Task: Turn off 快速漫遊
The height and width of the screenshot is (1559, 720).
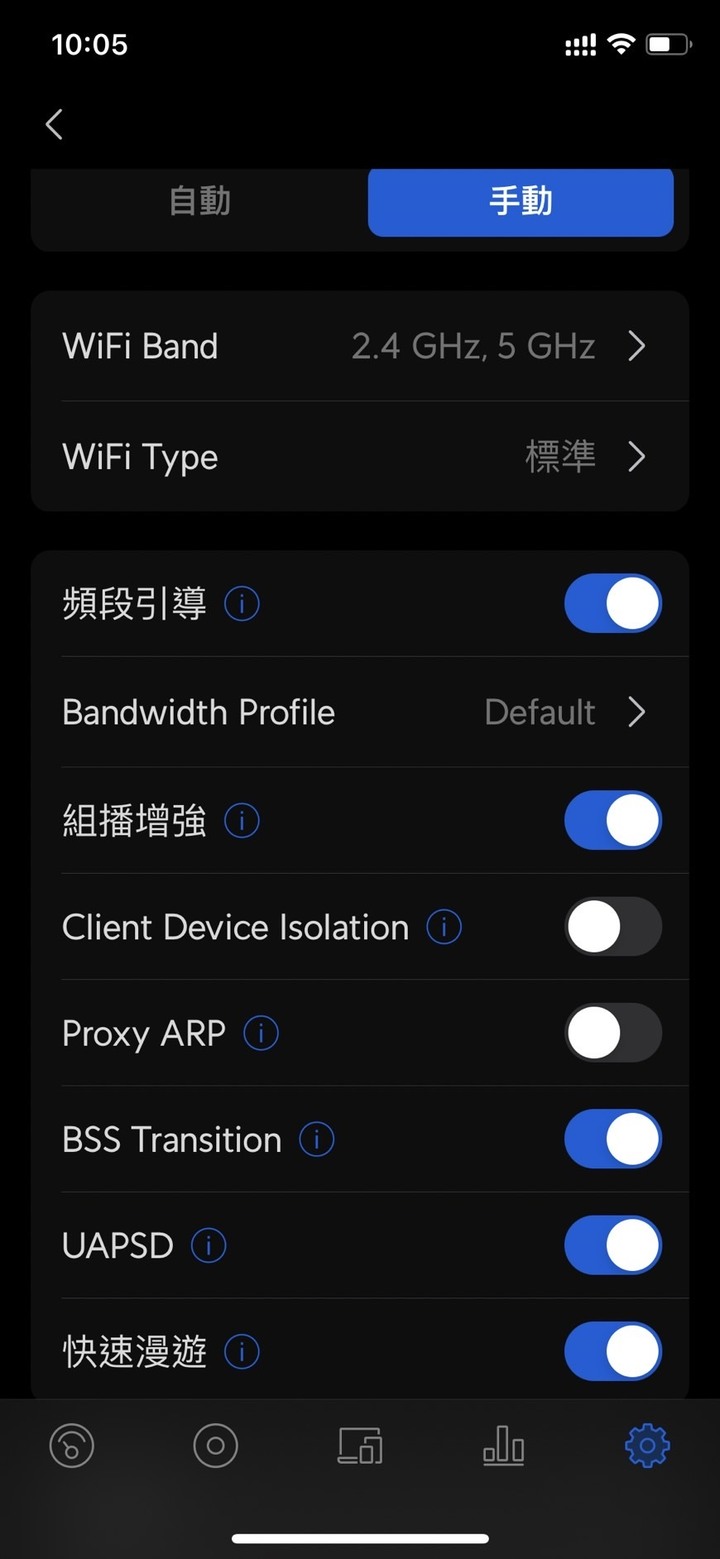Action: [x=613, y=1352]
